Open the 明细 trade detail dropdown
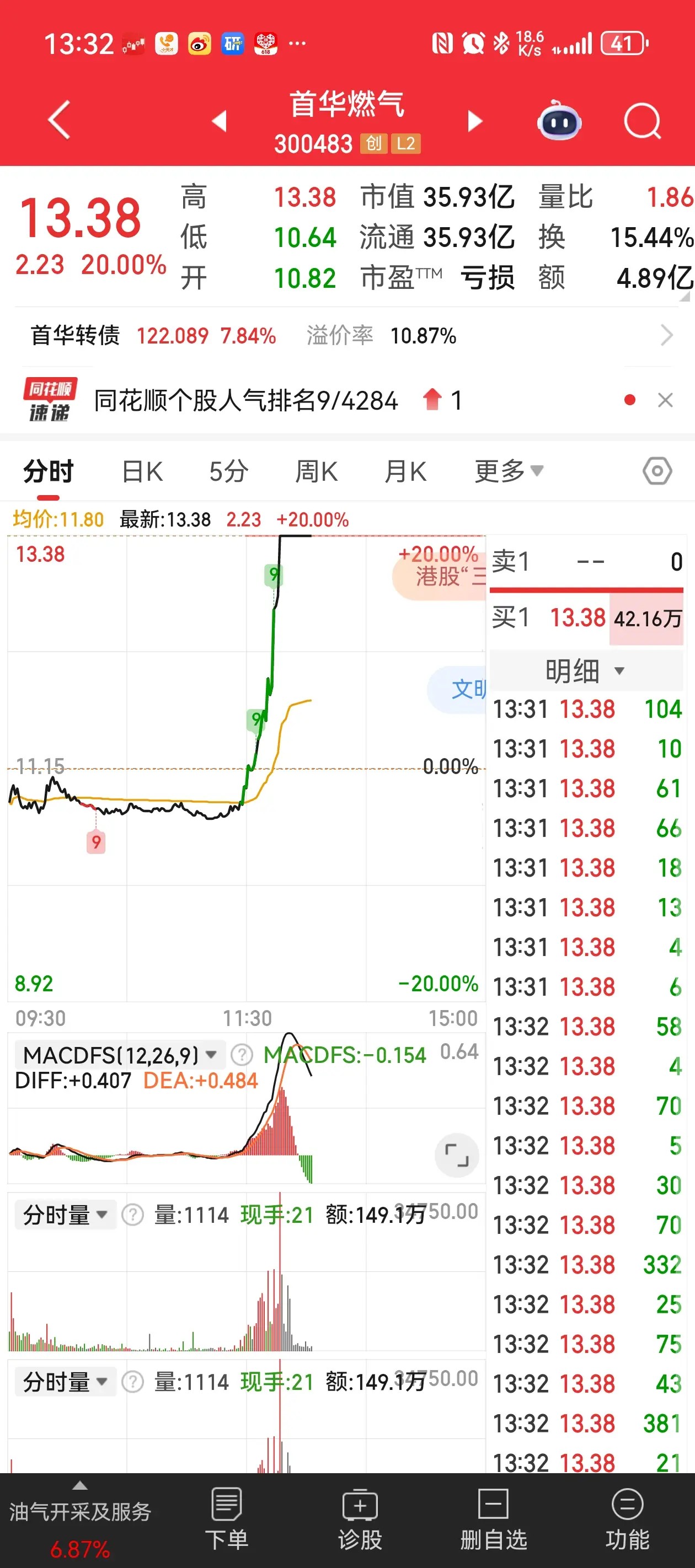Image resolution: width=695 pixels, height=1568 pixels. click(x=585, y=671)
